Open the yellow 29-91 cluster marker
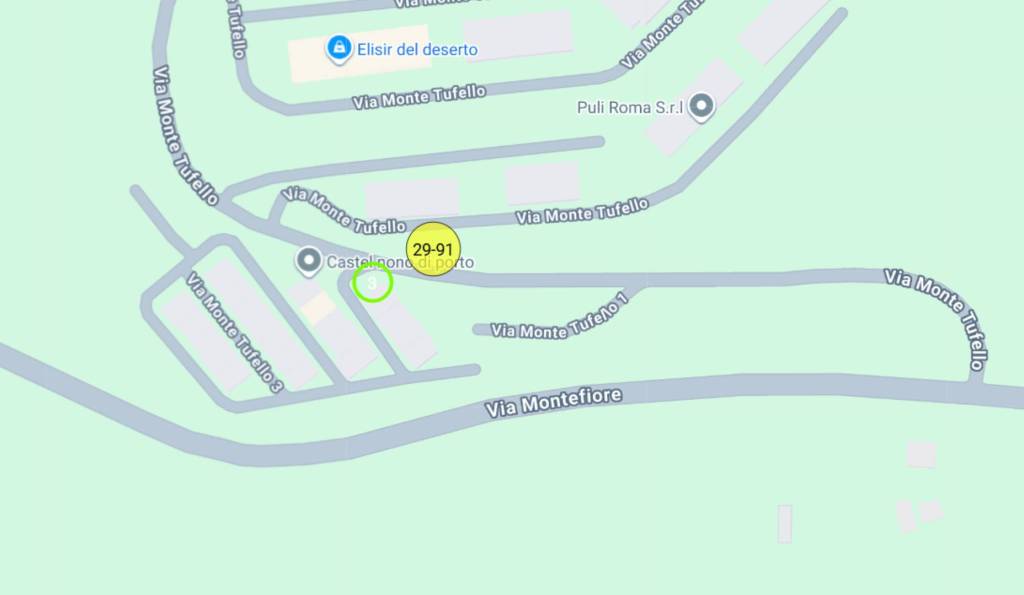The image size is (1024, 595). (x=433, y=249)
